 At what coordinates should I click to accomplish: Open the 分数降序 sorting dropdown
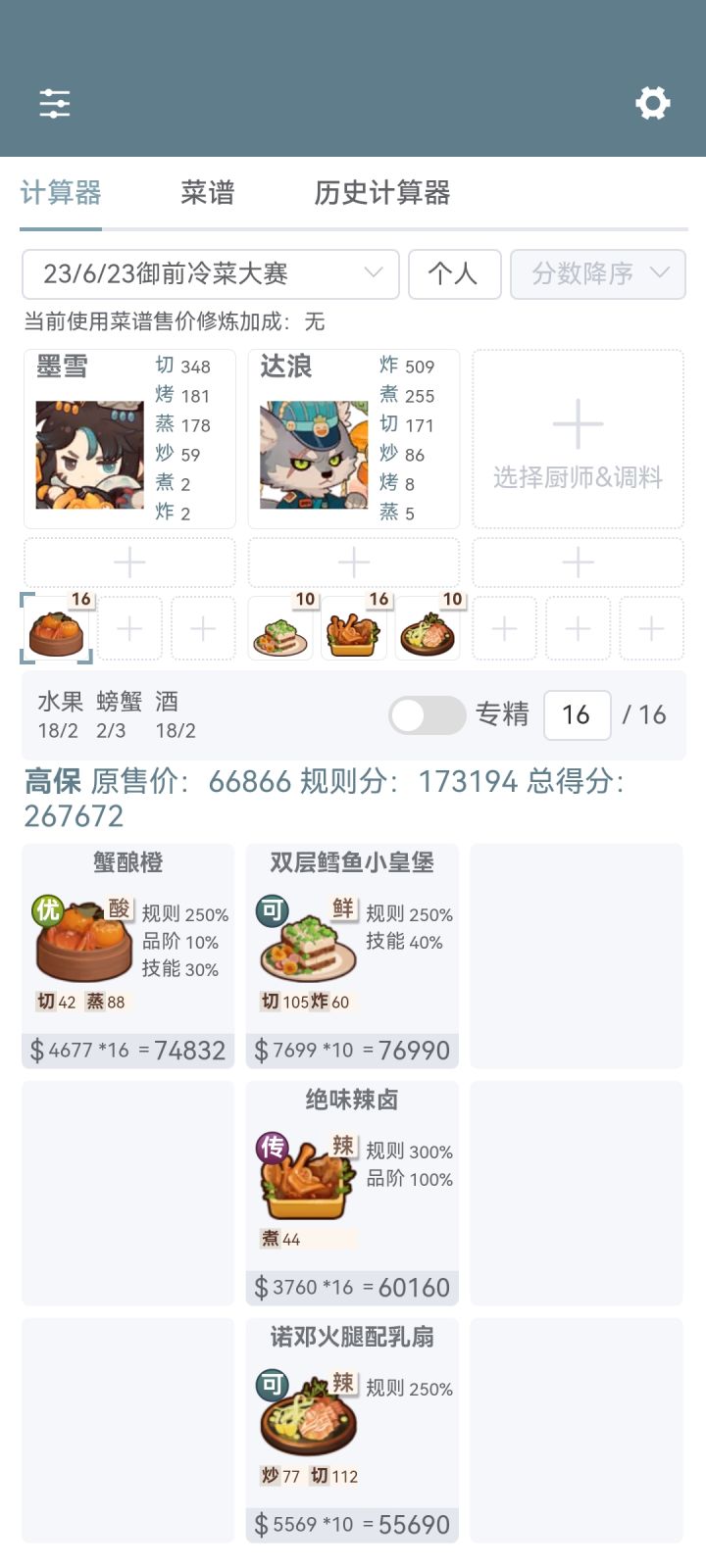(597, 274)
